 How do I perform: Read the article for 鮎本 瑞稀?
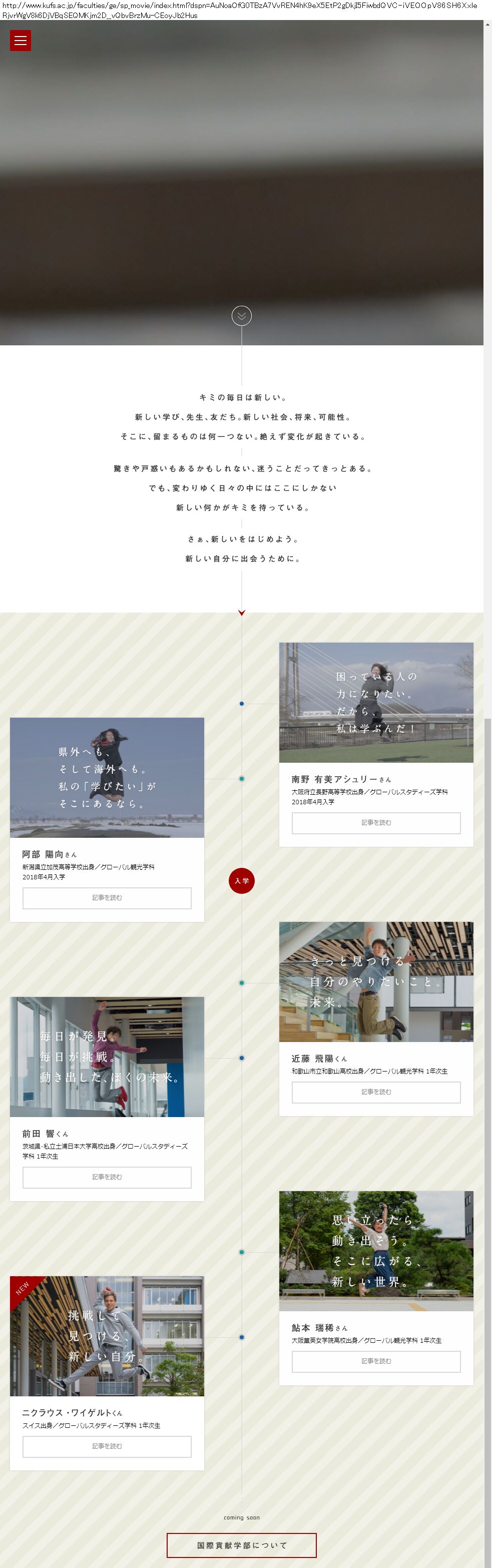pos(376,1361)
